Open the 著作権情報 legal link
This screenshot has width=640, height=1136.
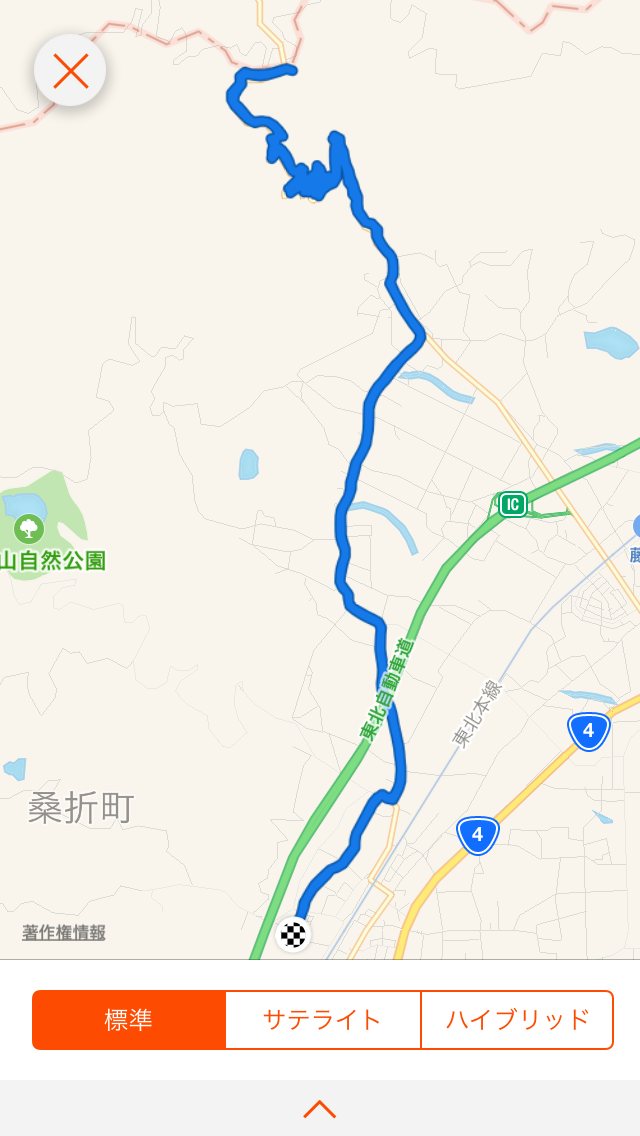(64, 932)
